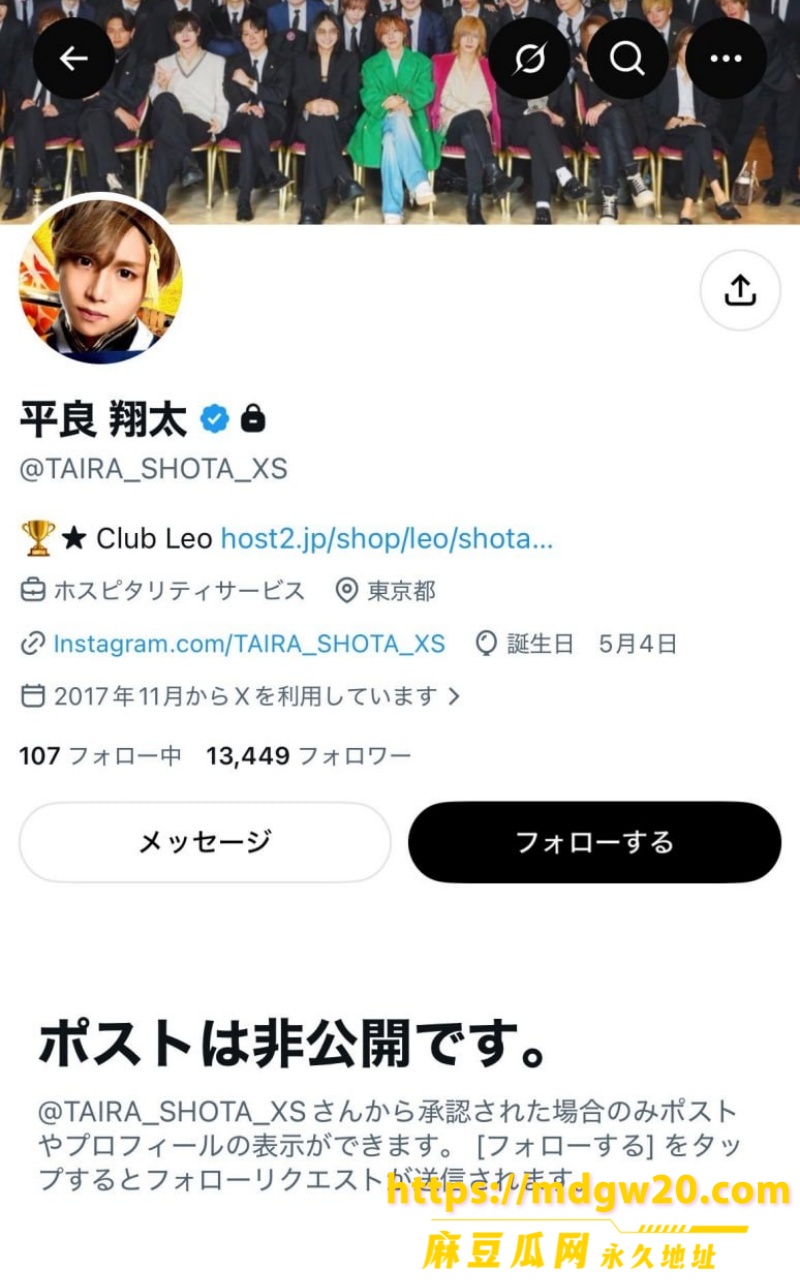This screenshot has height=1280, width=800.
Task: View the 13,449 followers list
Action: pos(308,756)
